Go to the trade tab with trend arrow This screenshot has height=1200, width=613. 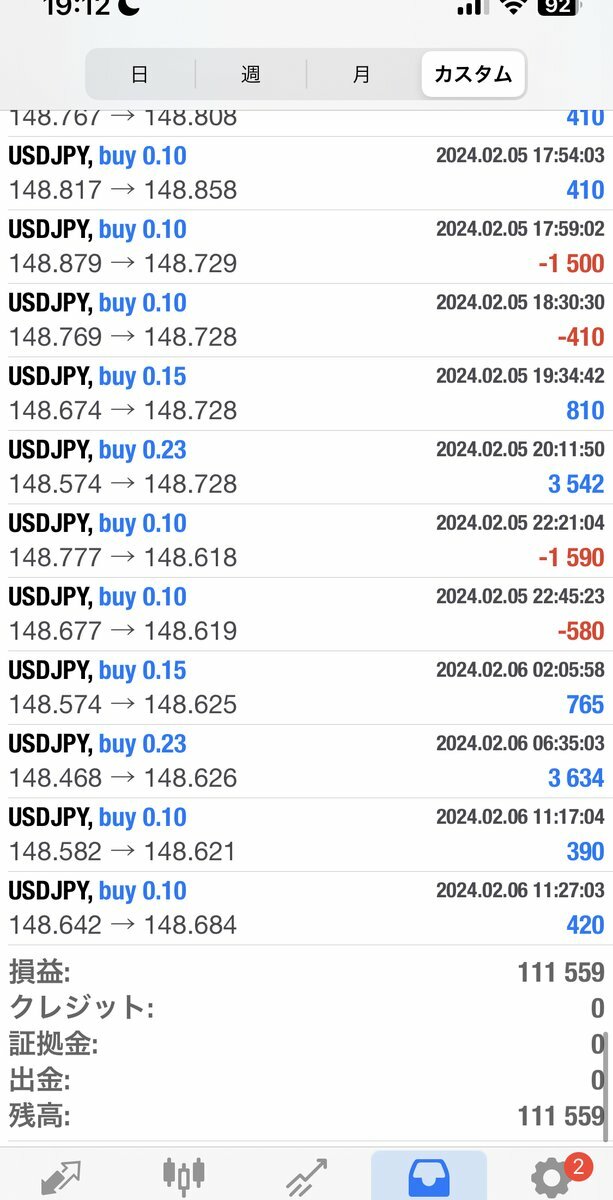pos(306,1175)
